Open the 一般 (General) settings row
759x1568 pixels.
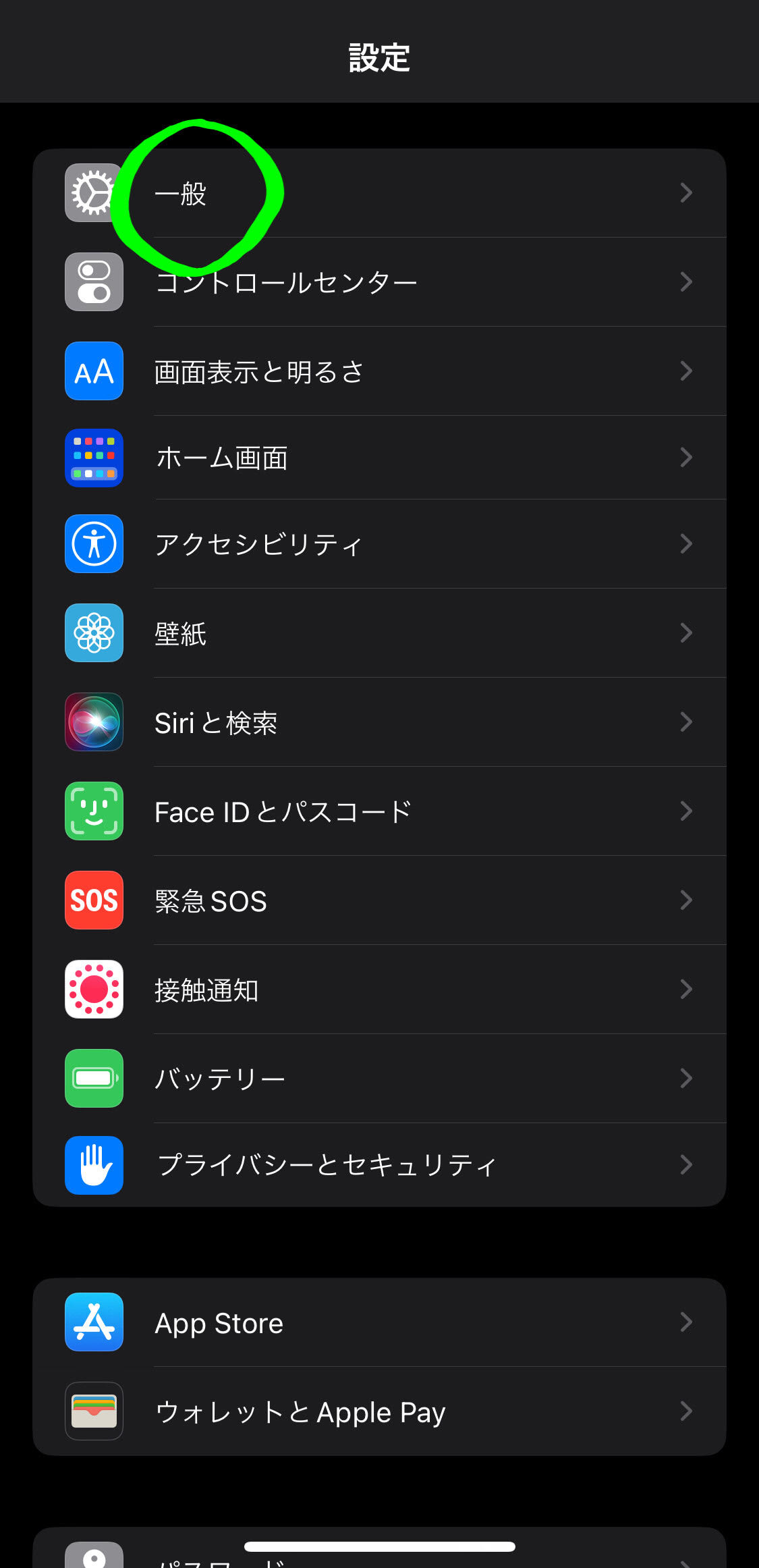[378, 193]
